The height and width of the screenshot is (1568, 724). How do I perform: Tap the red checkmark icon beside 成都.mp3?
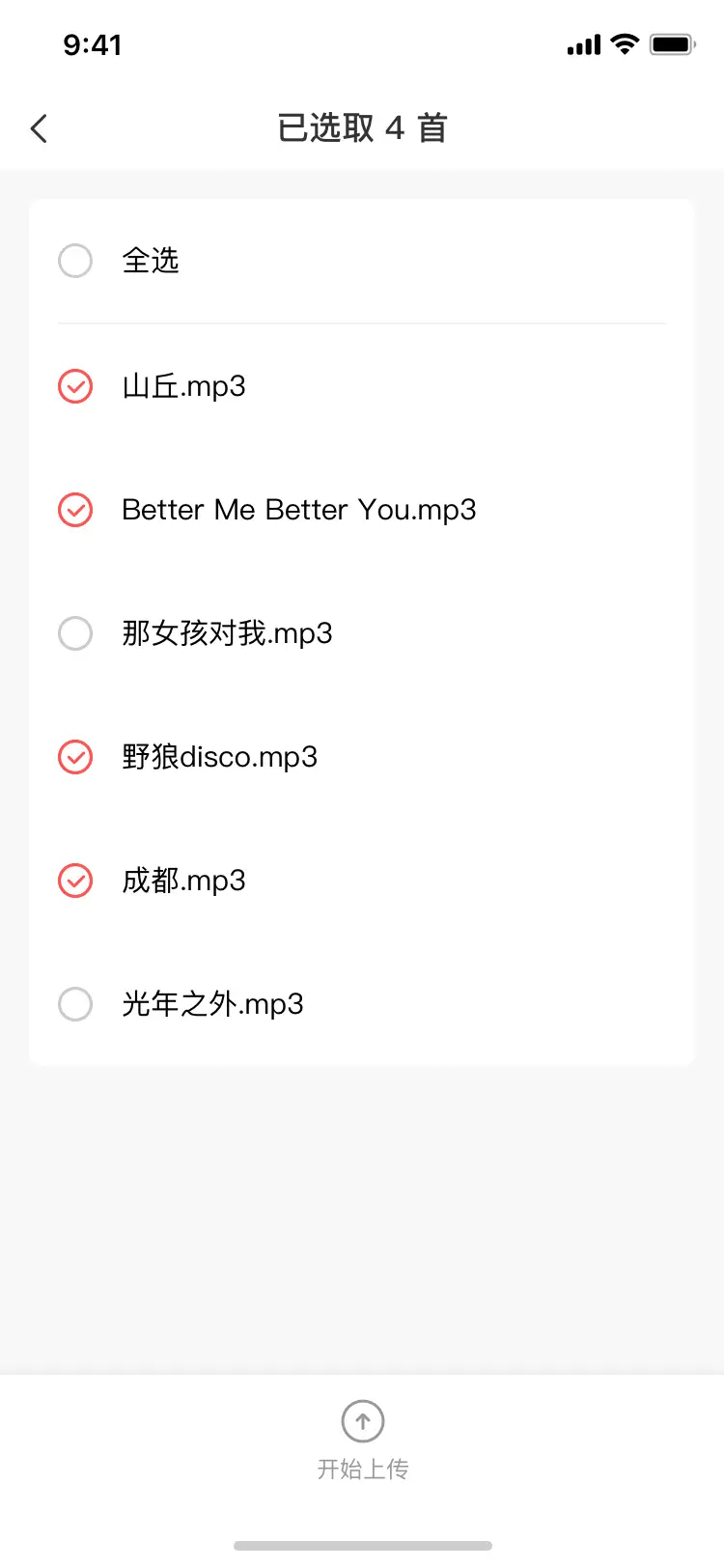click(x=74, y=881)
